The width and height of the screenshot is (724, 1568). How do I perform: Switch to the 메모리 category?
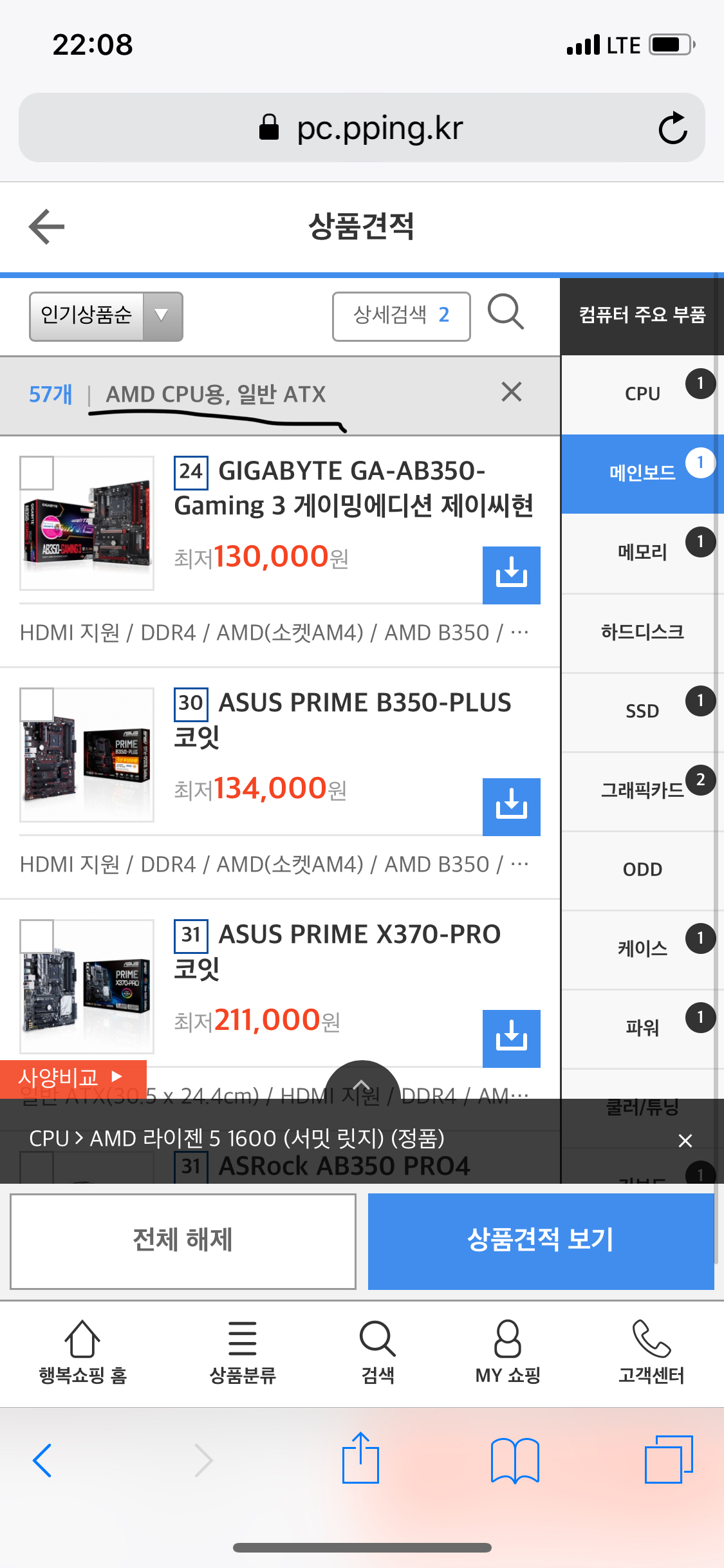(x=642, y=552)
